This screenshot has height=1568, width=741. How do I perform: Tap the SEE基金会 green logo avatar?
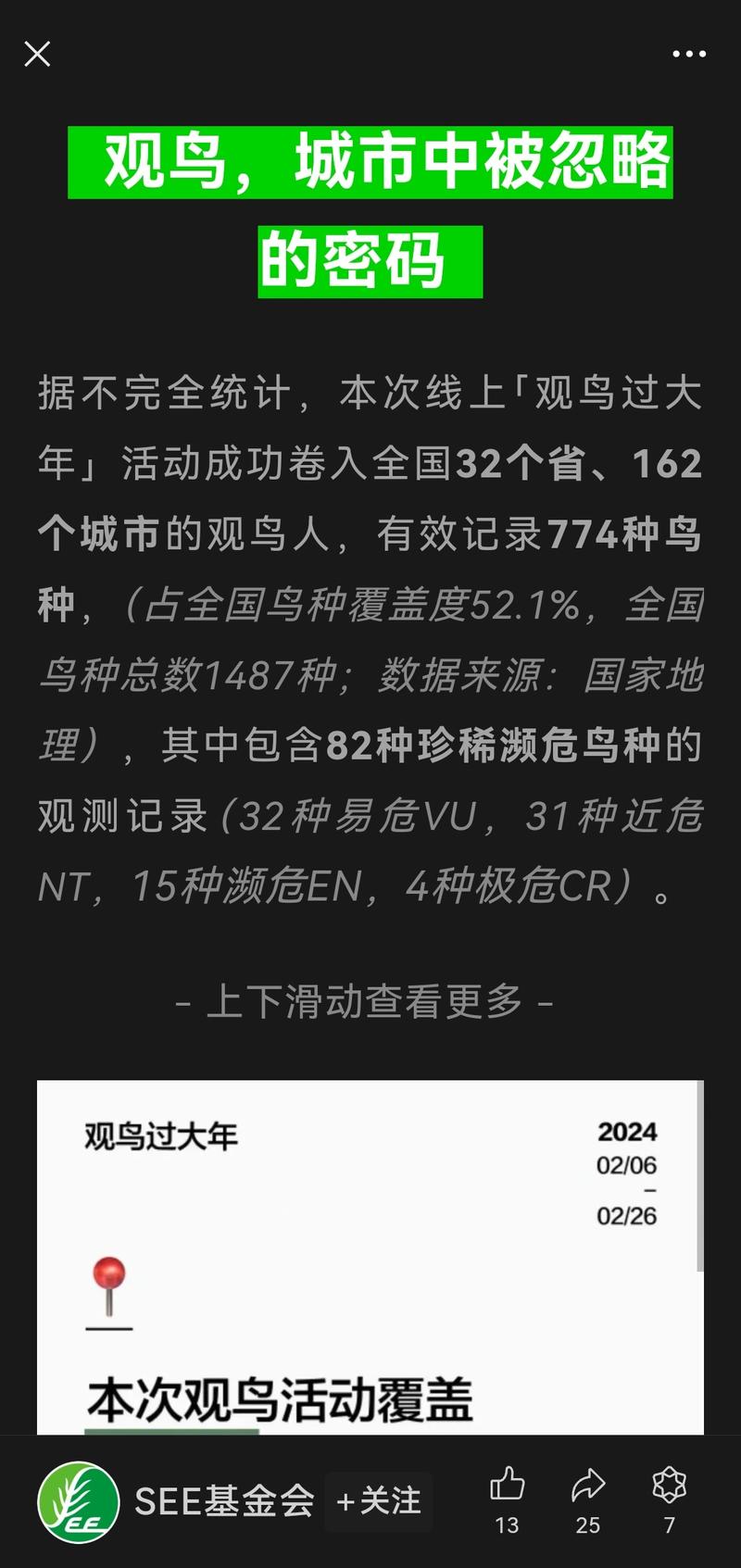(x=80, y=1498)
